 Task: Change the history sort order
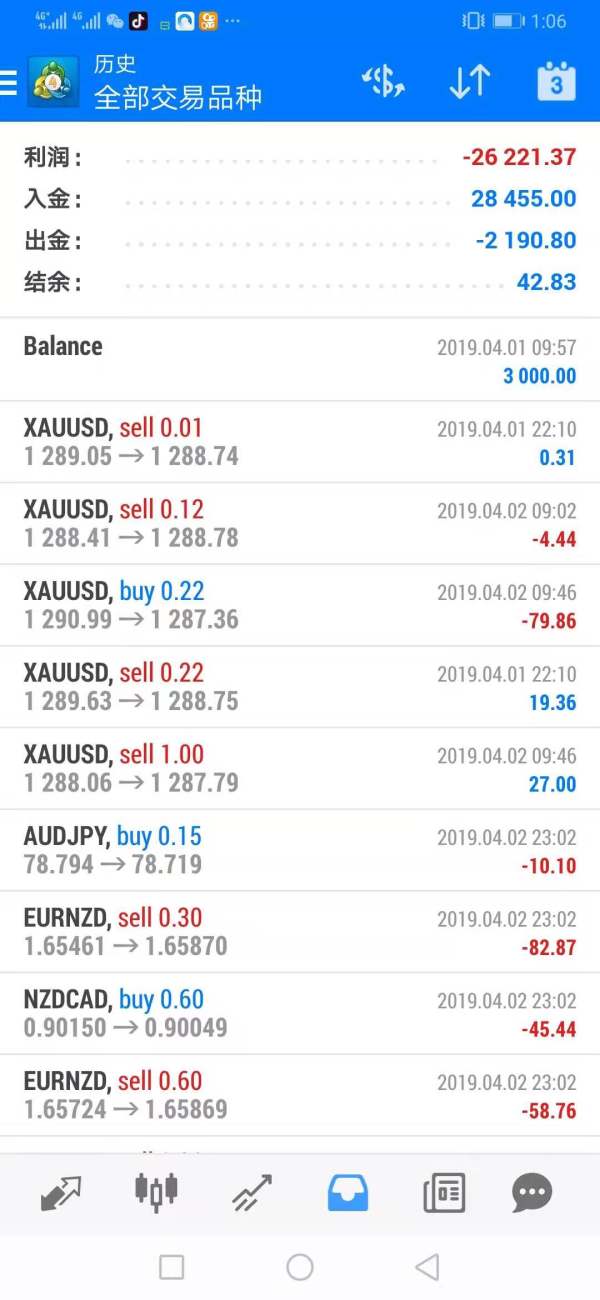coord(469,82)
